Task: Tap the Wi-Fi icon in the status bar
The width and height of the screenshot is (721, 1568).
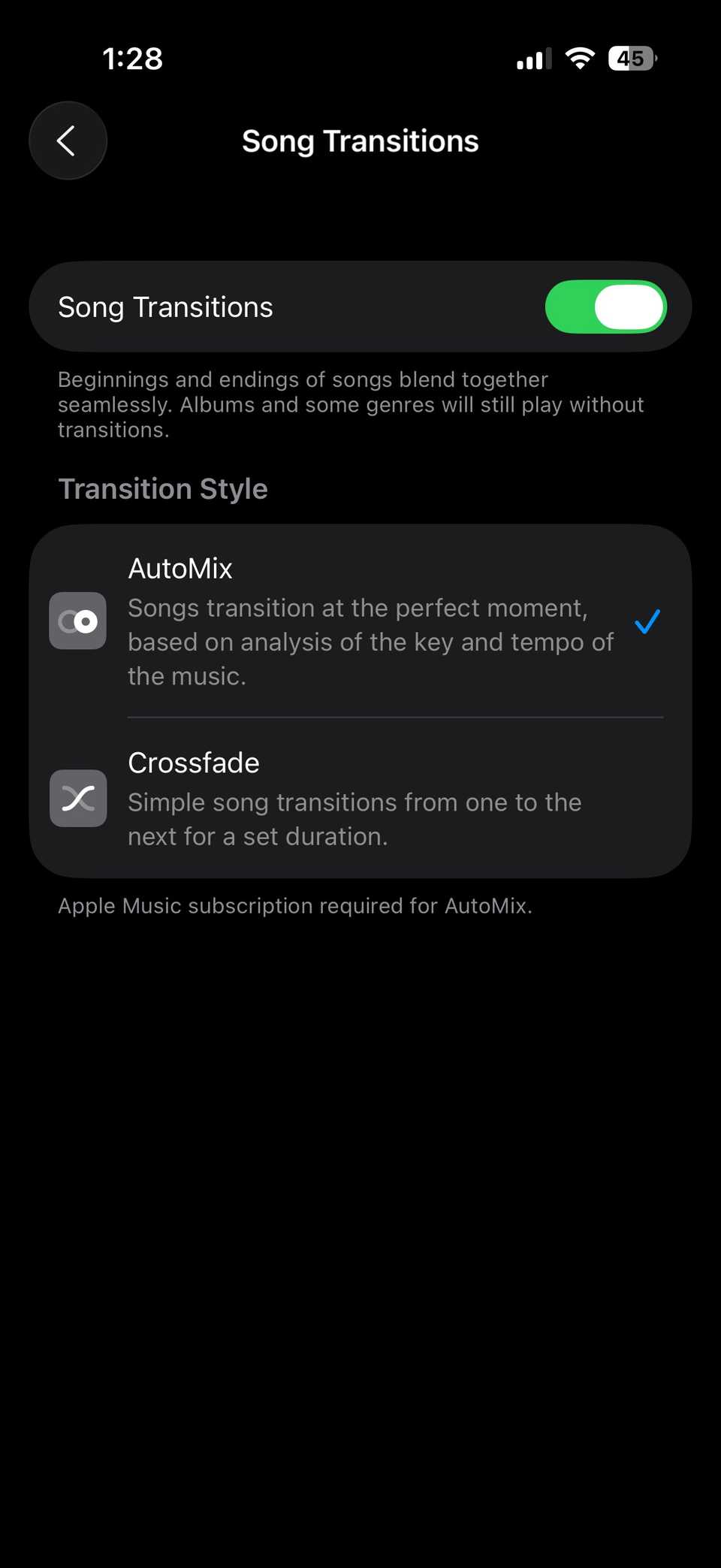Action: (579, 57)
